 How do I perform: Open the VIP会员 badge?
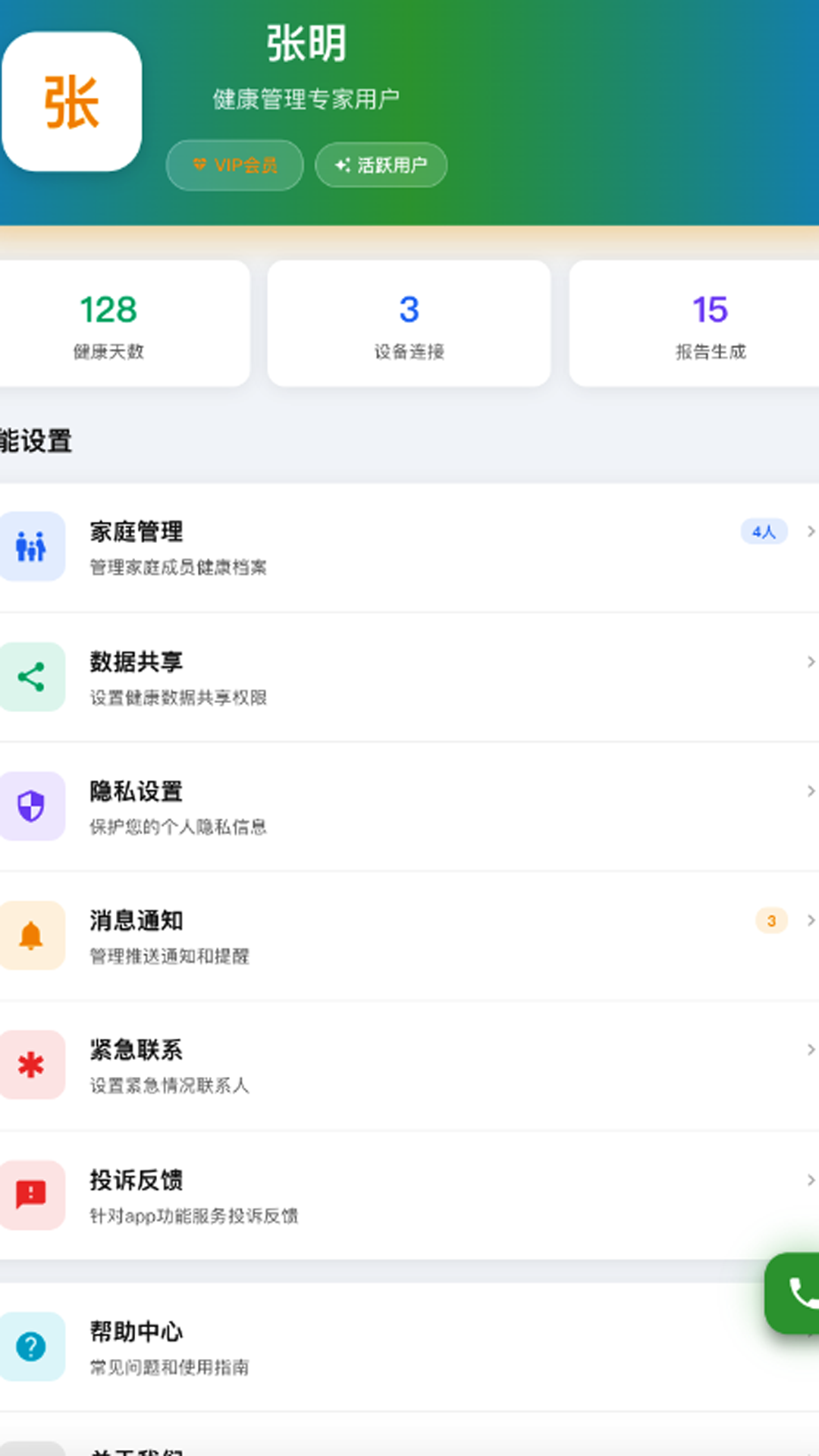tap(234, 165)
